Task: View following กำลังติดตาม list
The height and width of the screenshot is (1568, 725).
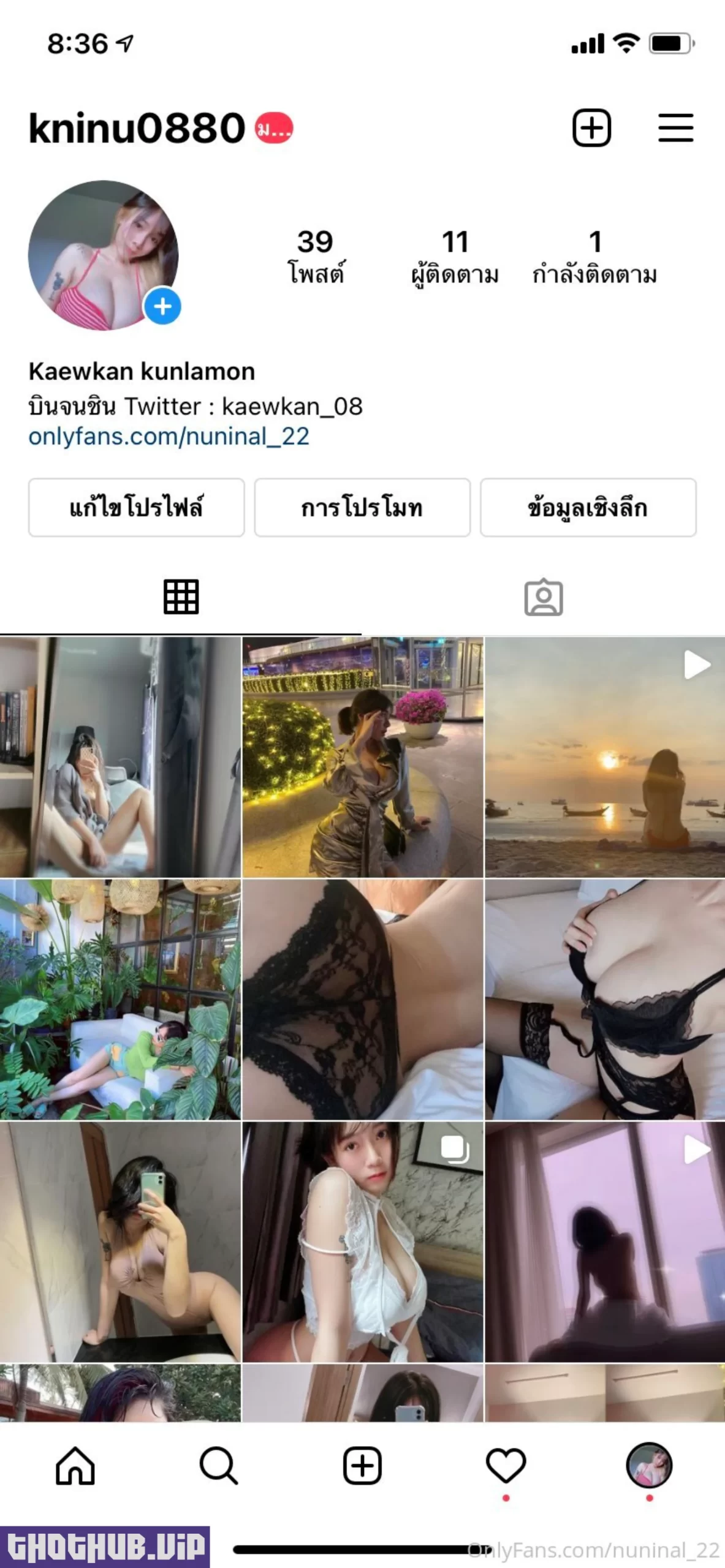Action: [x=594, y=257]
